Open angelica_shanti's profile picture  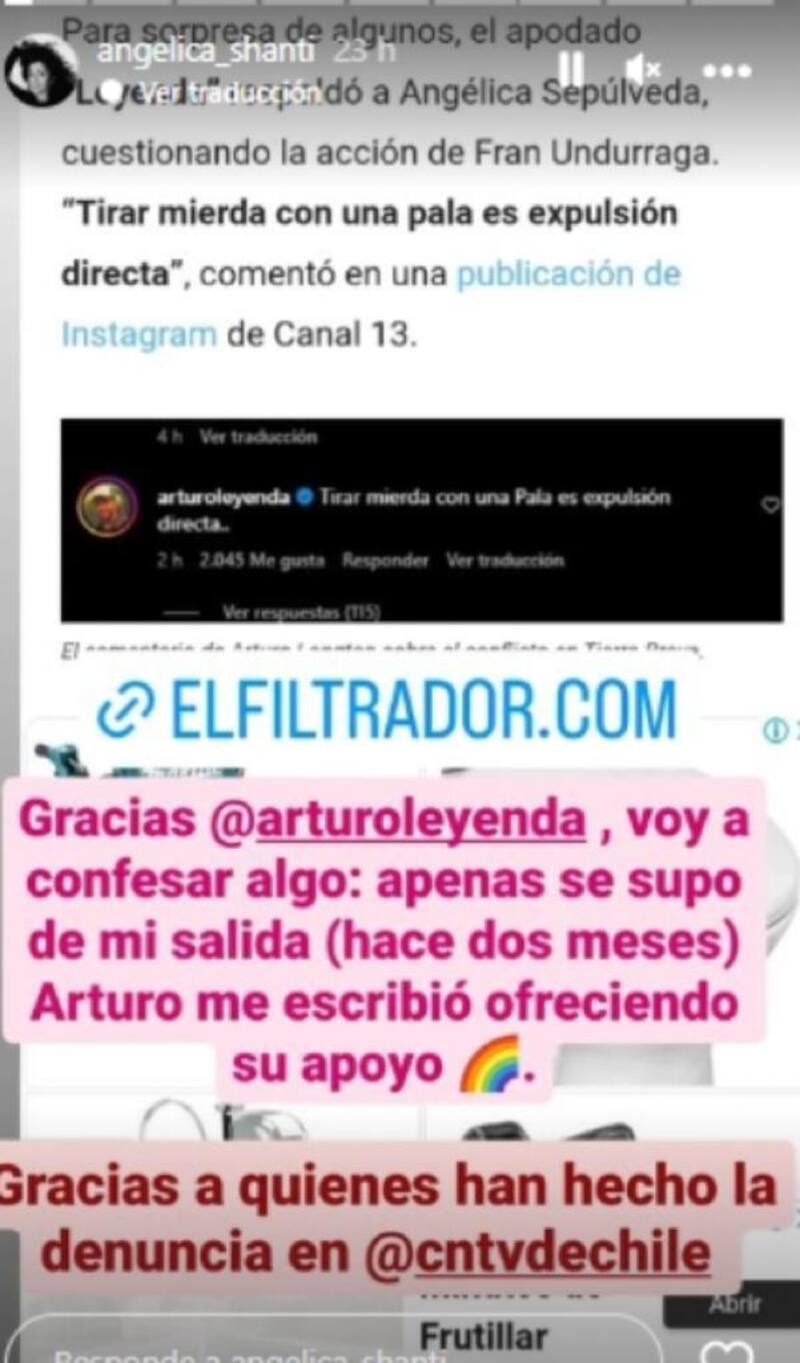[41, 70]
